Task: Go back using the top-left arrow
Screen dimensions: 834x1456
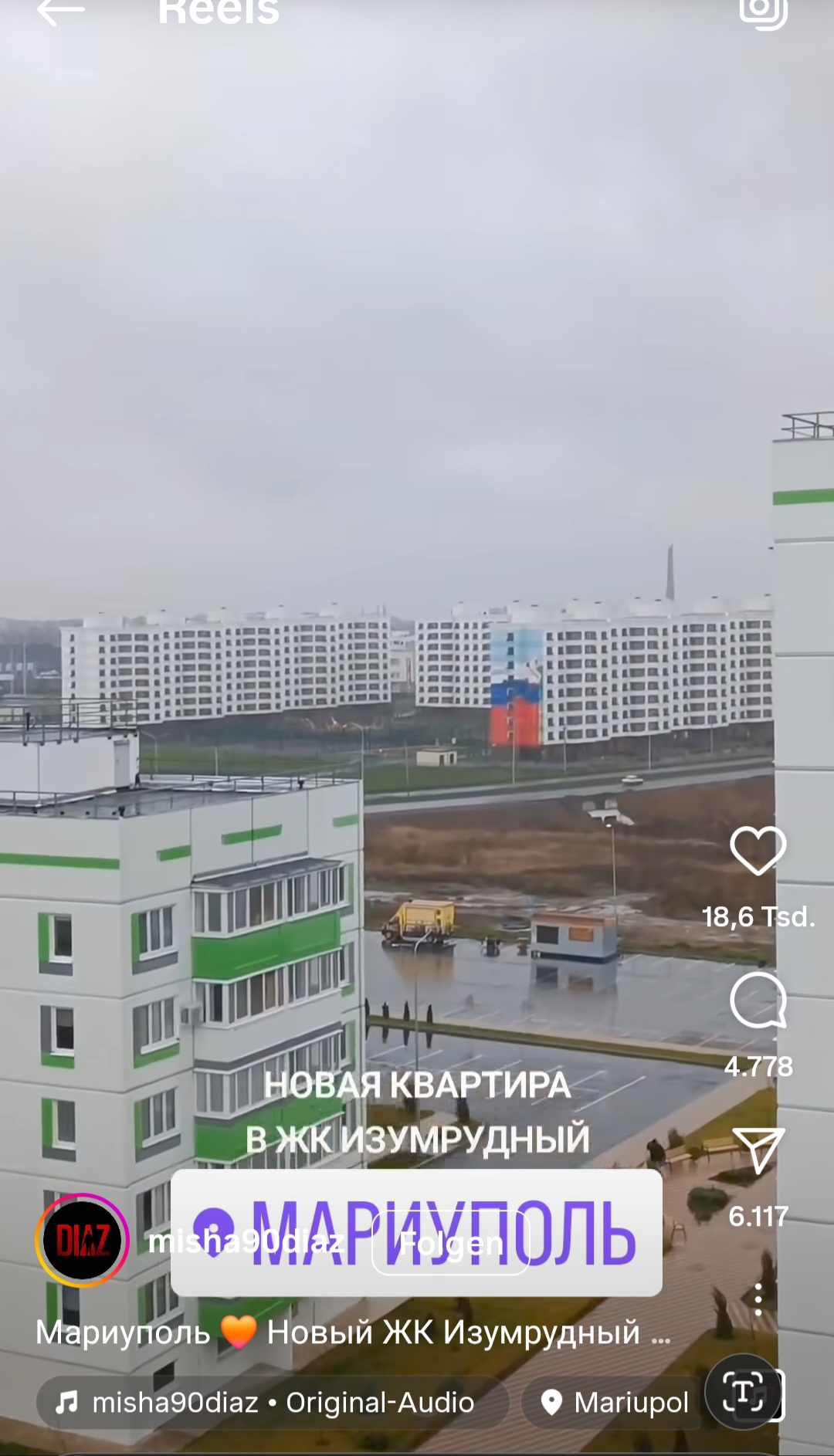Action: point(60,11)
